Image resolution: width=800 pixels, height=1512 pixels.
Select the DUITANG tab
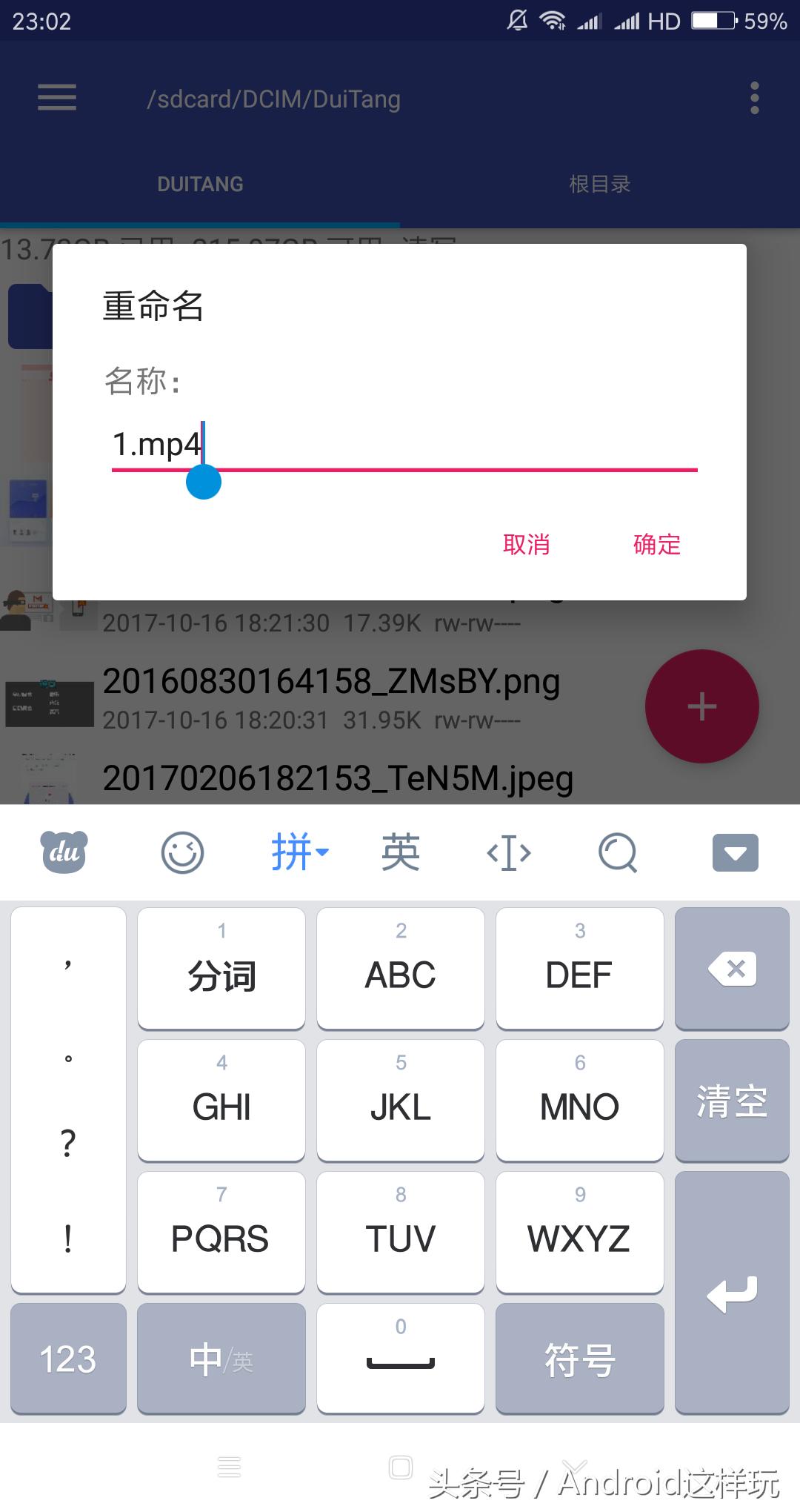pyautogui.click(x=199, y=184)
